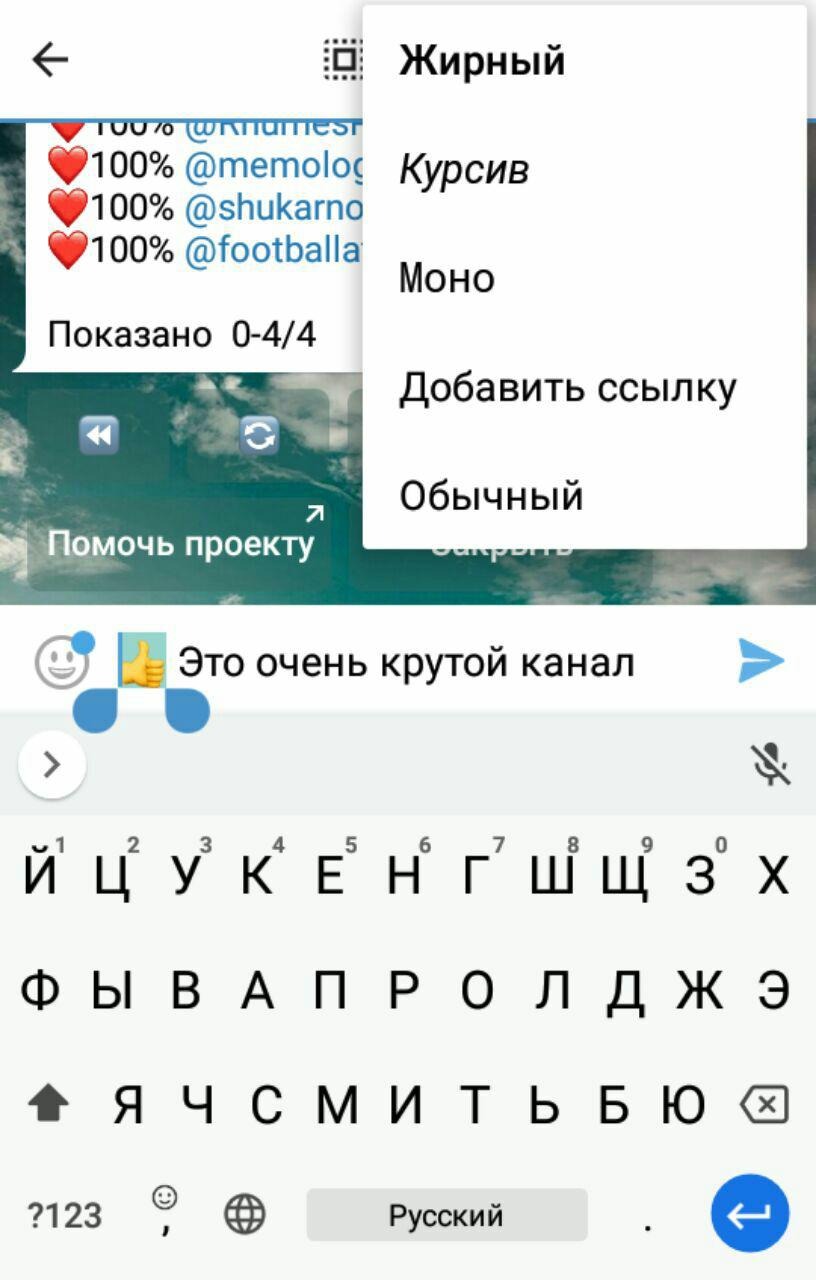Screen dimensions: 816x1280
Task: Tap the rewind inline button
Action: 99,435
